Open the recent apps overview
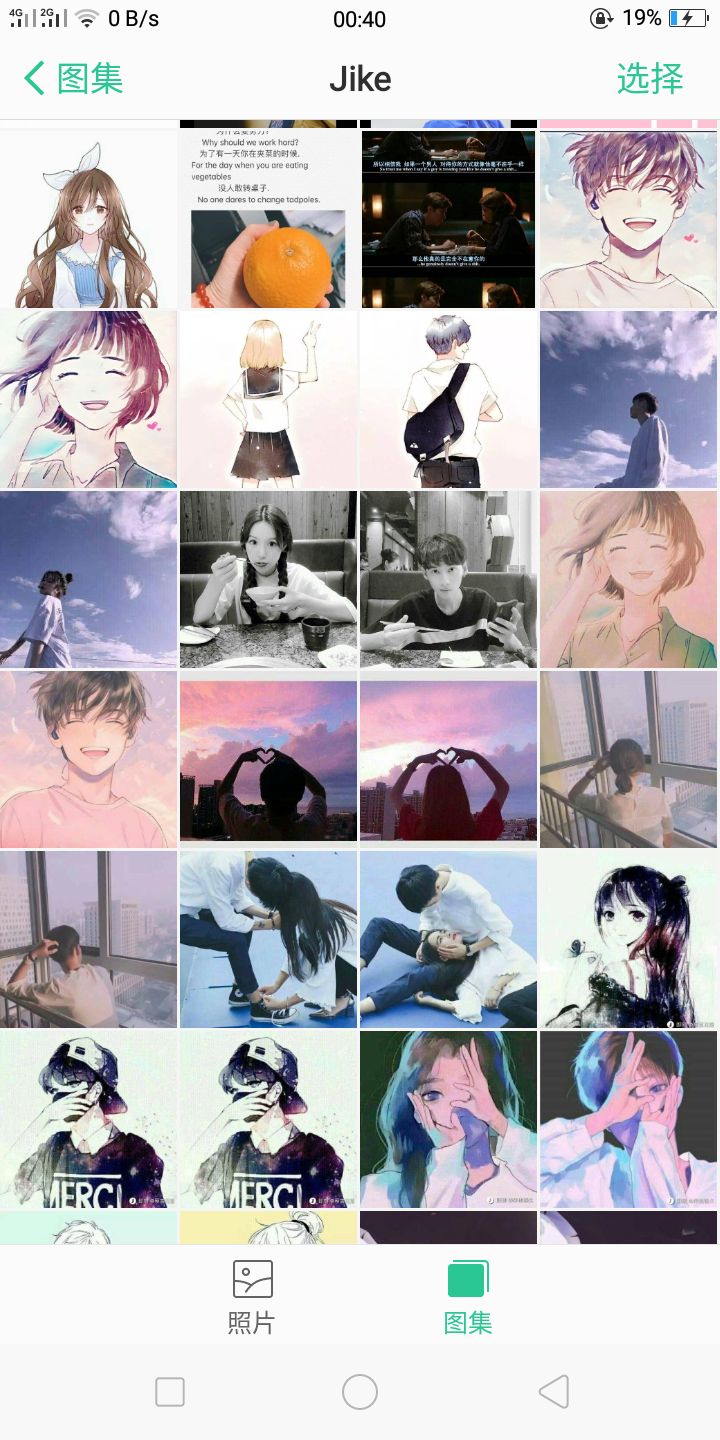720x1440 pixels. [x=170, y=1391]
